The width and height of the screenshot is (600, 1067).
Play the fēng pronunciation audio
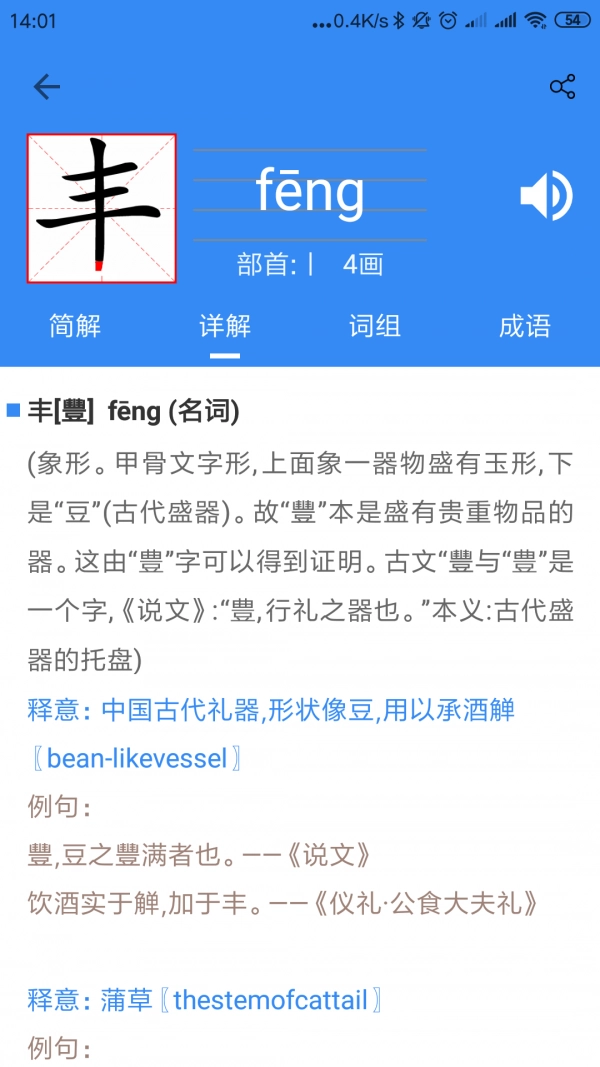pyautogui.click(x=546, y=196)
